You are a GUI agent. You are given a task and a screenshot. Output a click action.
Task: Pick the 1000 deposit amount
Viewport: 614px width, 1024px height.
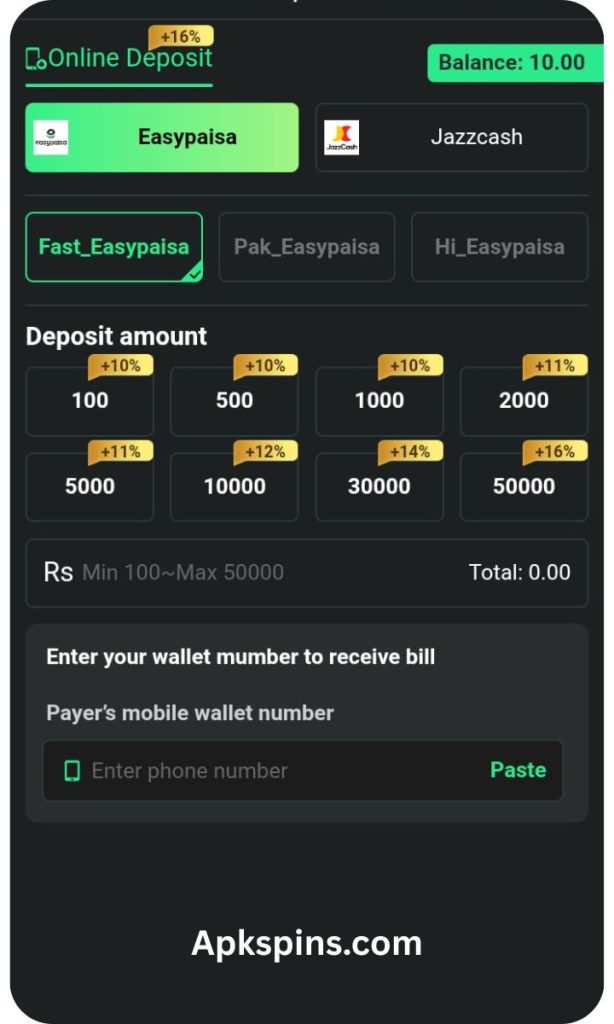[x=379, y=401]
